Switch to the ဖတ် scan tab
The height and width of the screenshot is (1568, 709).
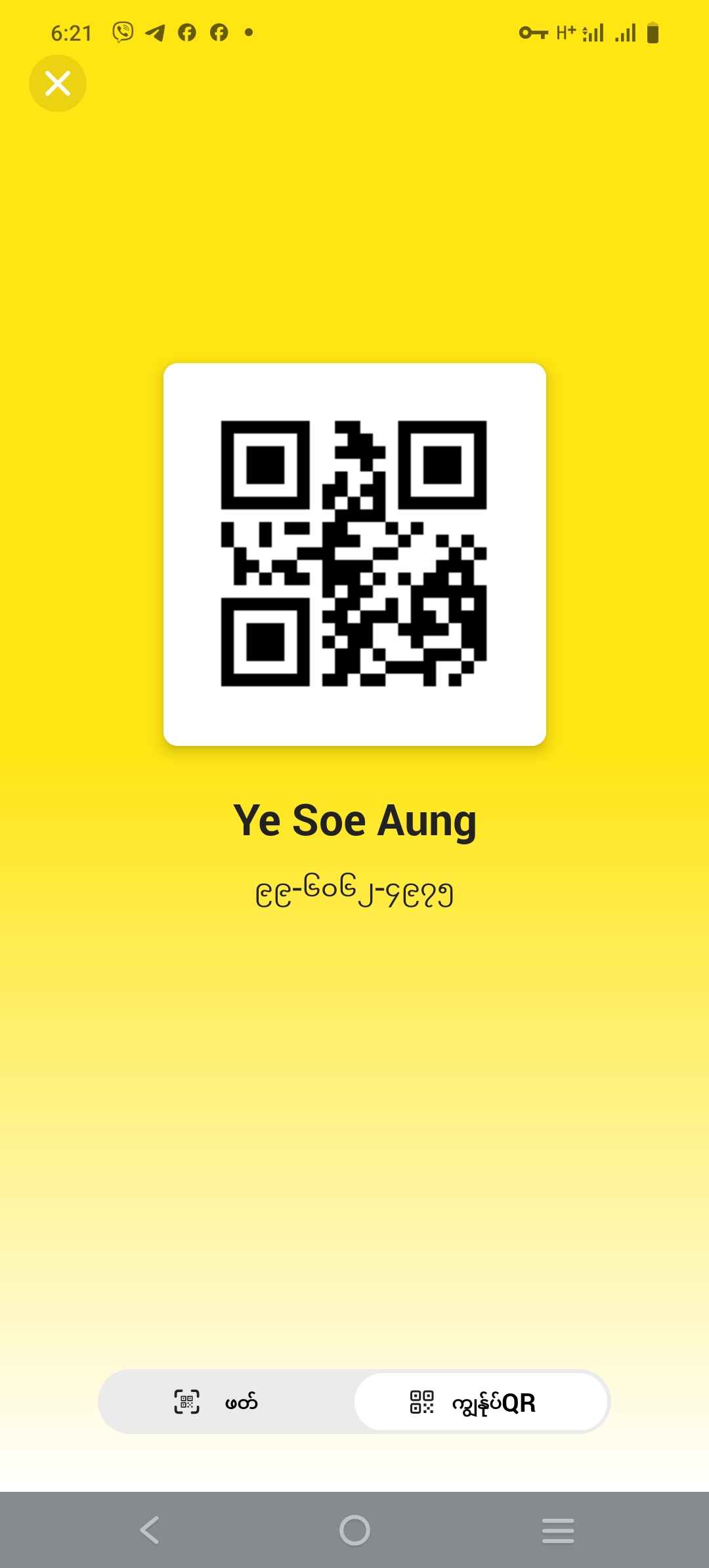click(226, 1401)
